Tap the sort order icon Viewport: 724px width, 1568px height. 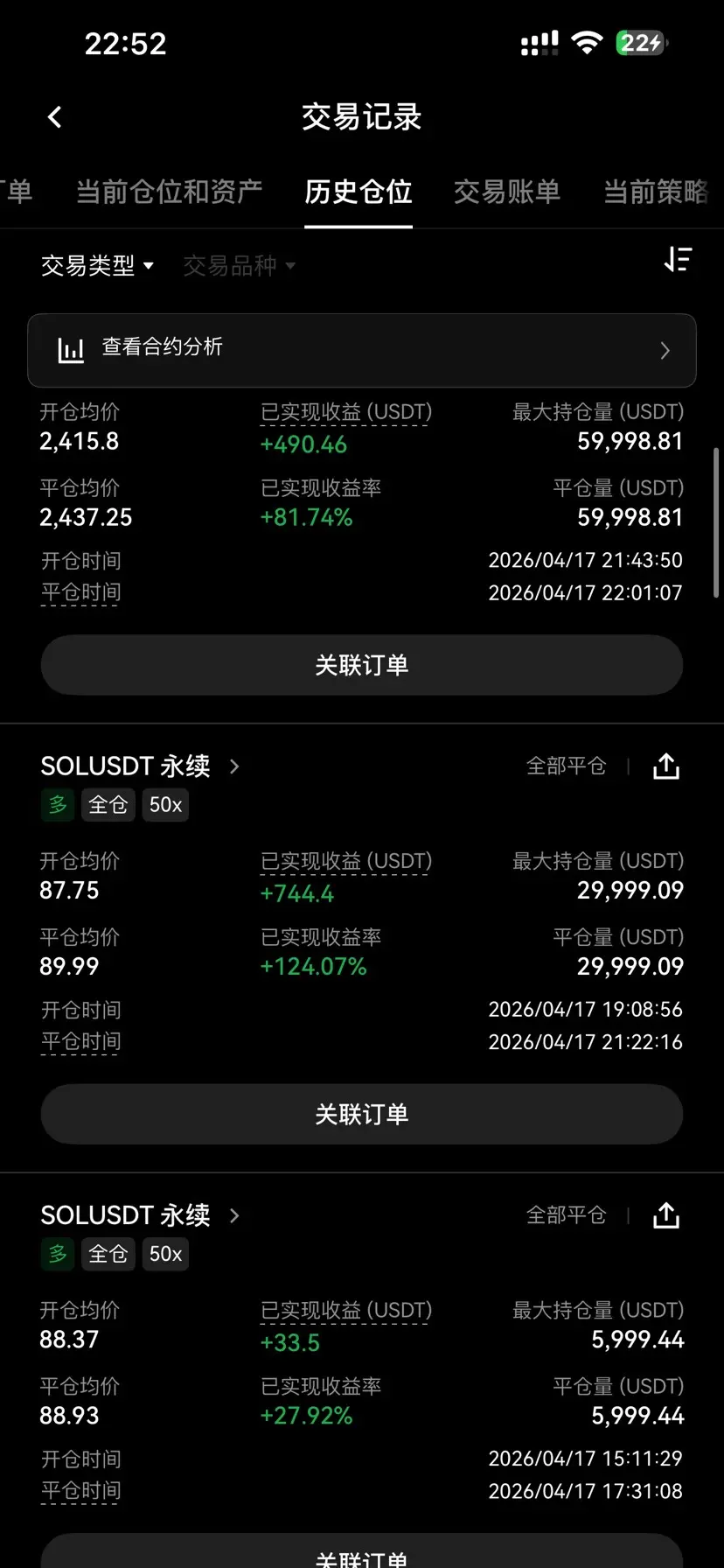click(x=678, y=260)
